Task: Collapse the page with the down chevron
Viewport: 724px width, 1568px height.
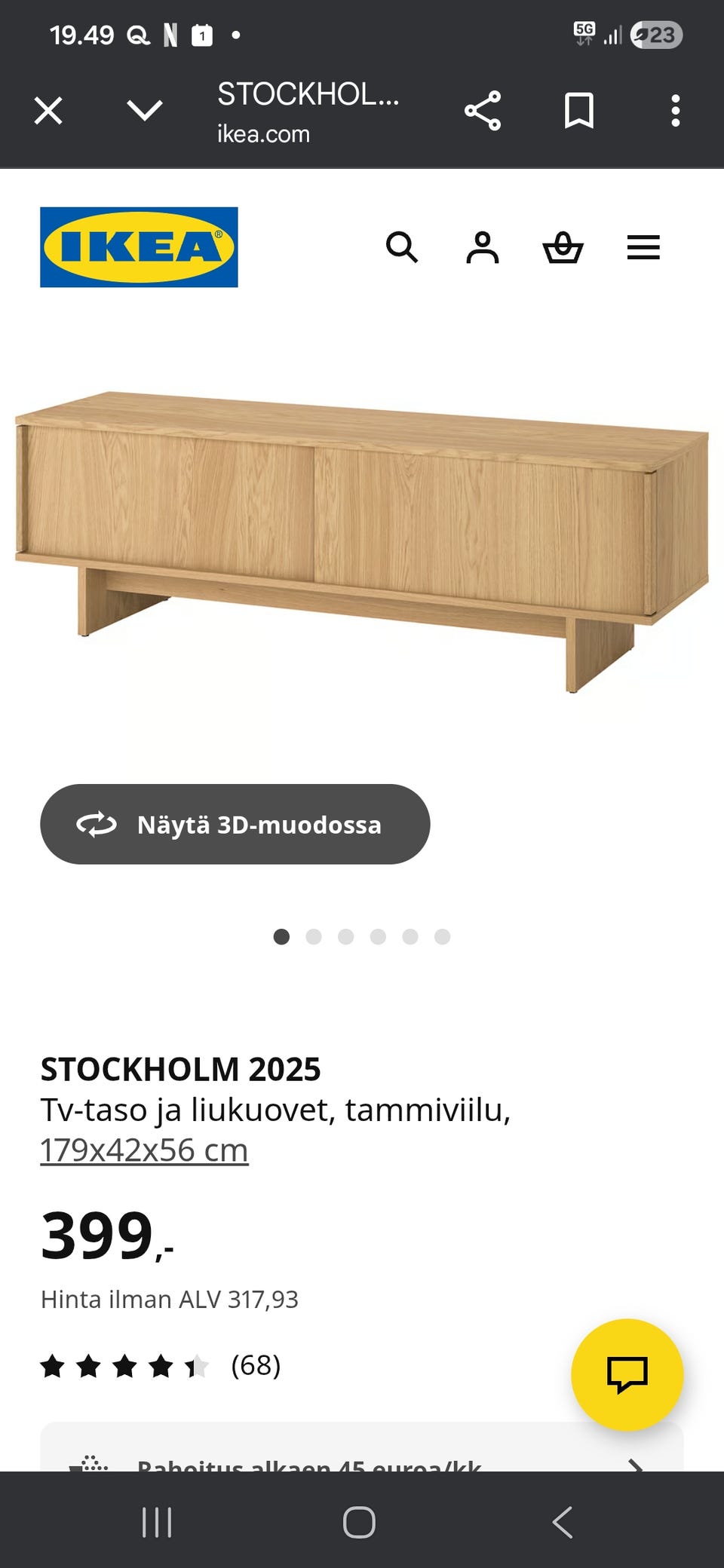Action: (x=145, y=110)
